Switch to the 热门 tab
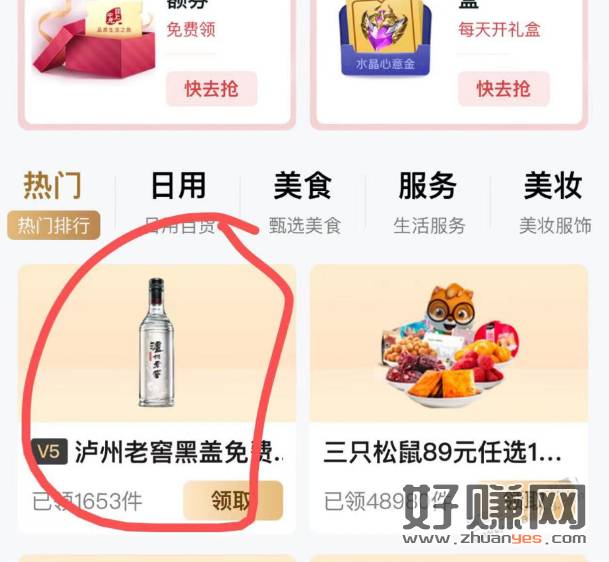 (x=53, y=186)
